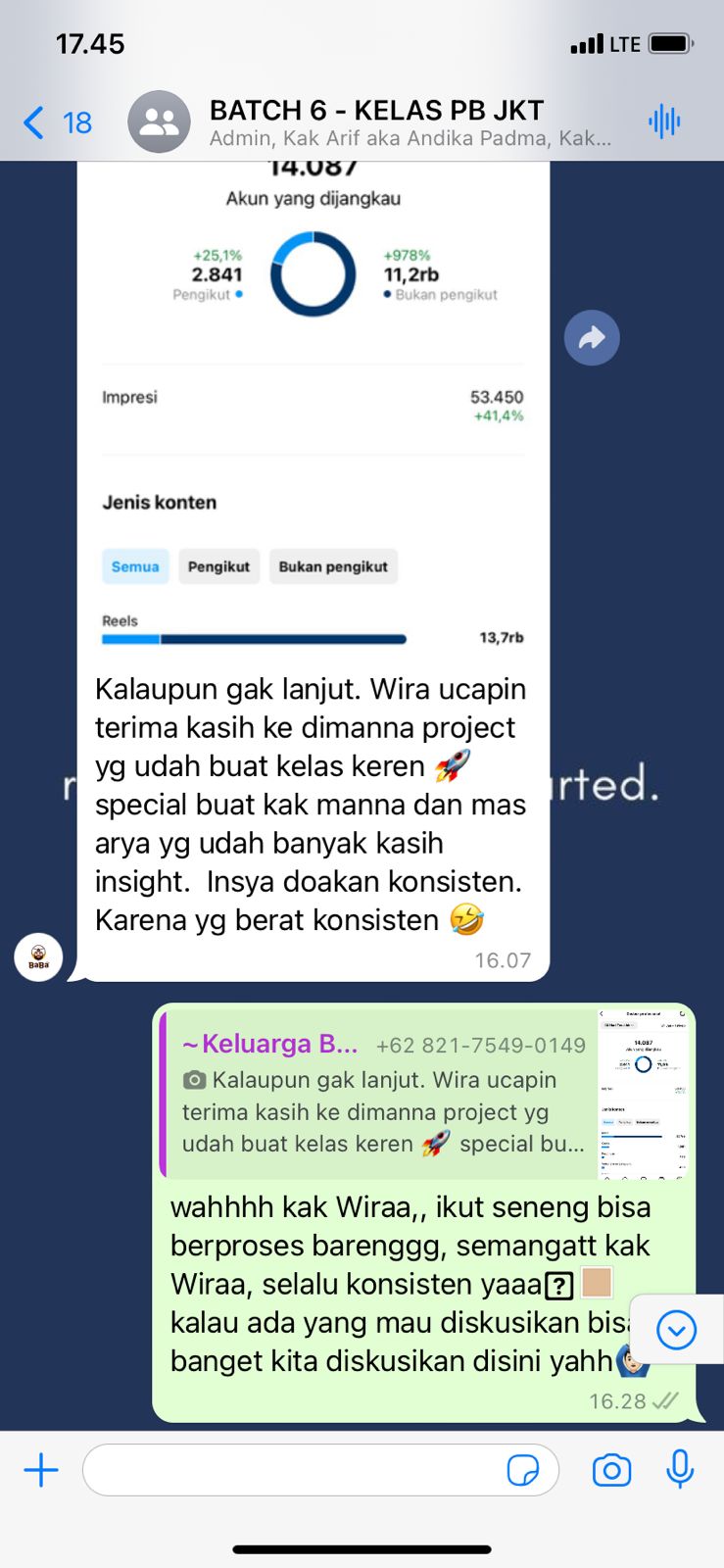Jump to the latest messages
Image resolution: width=724 pixels, height=1568 pixels.
tap(676, 1330)
